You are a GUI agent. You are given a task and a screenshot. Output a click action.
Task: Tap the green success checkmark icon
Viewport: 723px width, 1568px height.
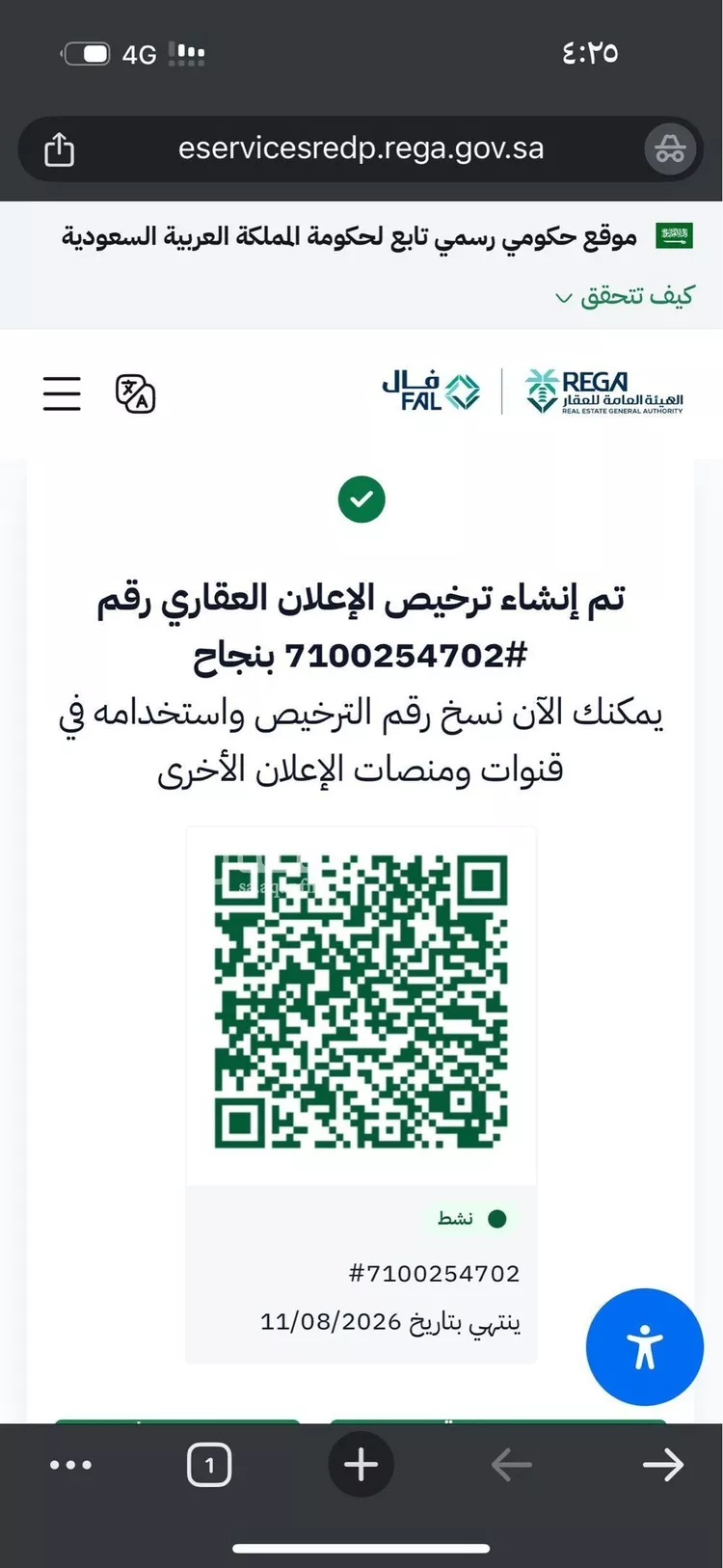(x=361, y=500)
